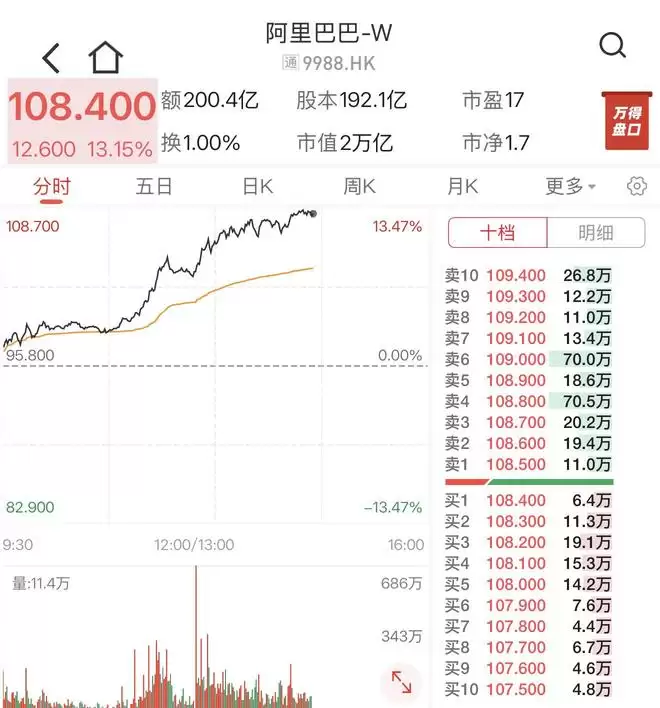Open the 万得盘口 red badge
This screenshot has width=660, height=708.
click(627, 121)
